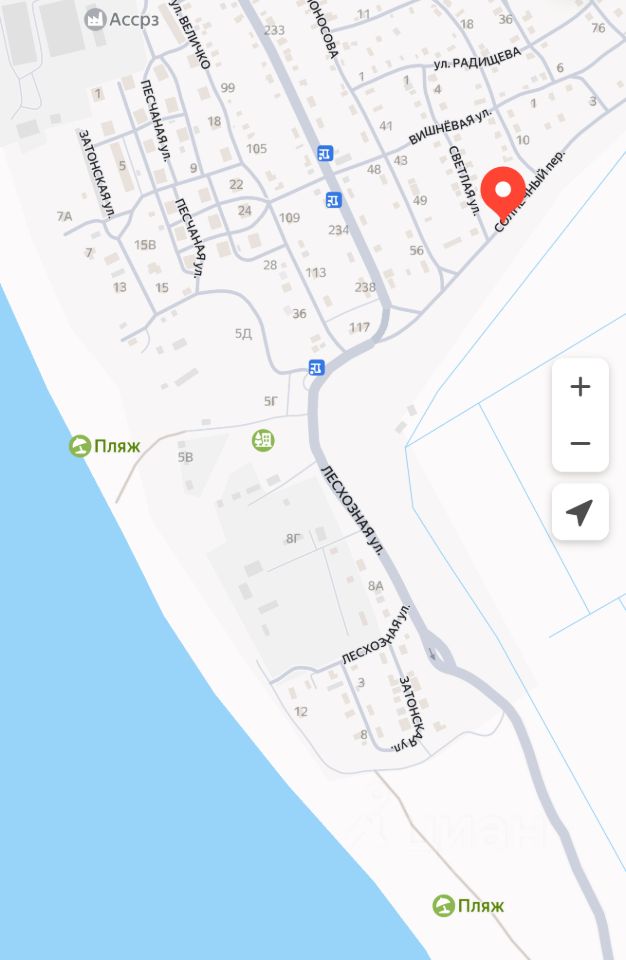The height and width of the screenshot is (960, 626).
Task: Zoom in on the map
Action: pos(580,387)
